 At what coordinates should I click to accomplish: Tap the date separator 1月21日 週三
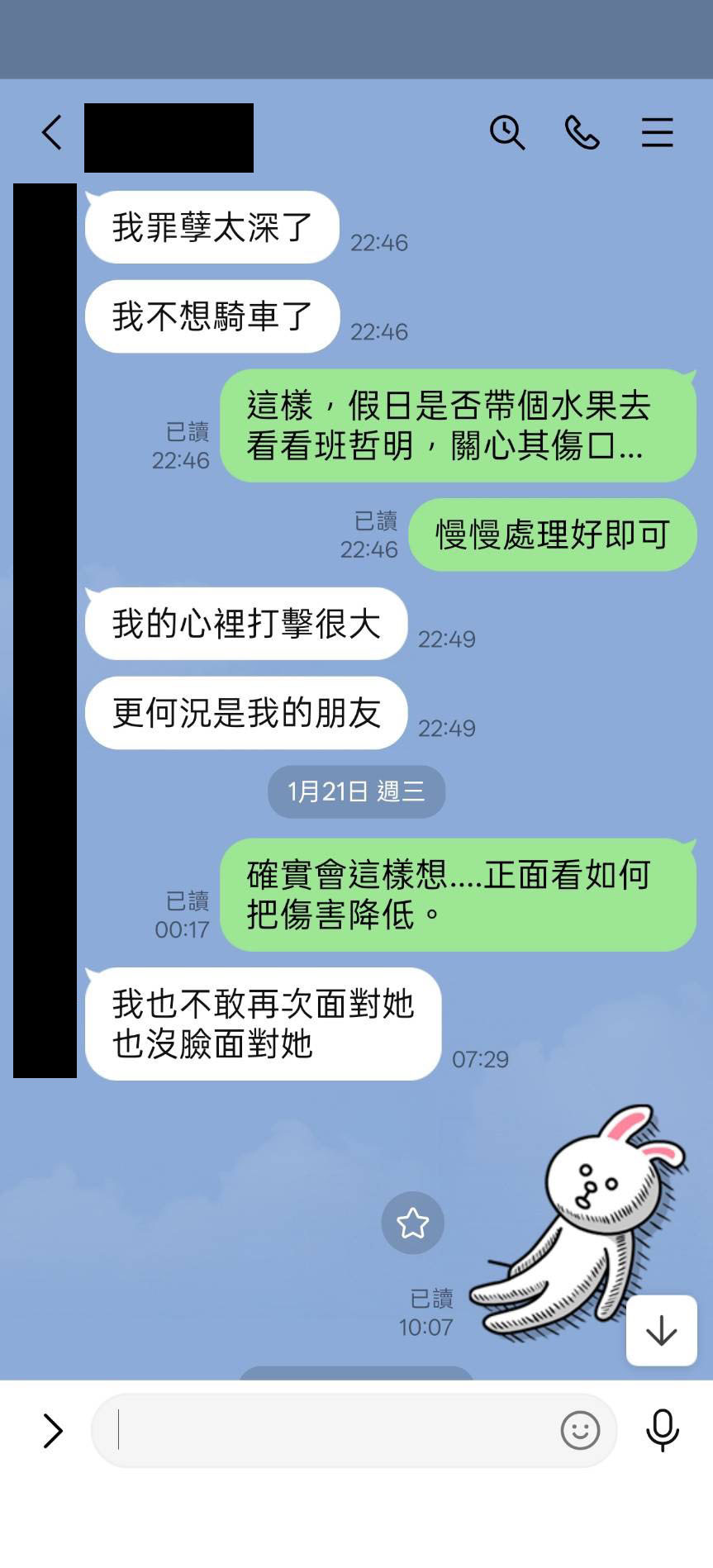355,791
